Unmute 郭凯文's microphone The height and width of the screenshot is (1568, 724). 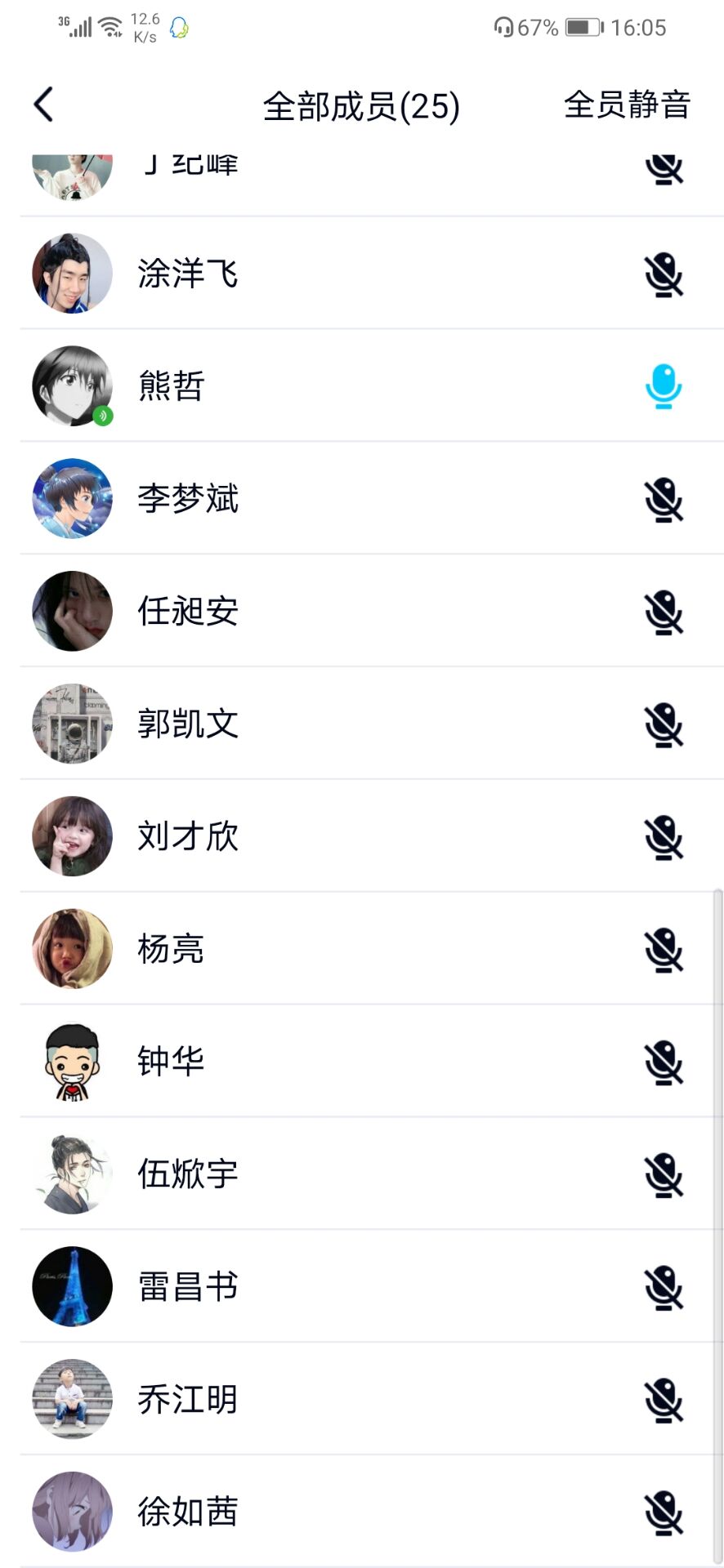pos(664,724)
